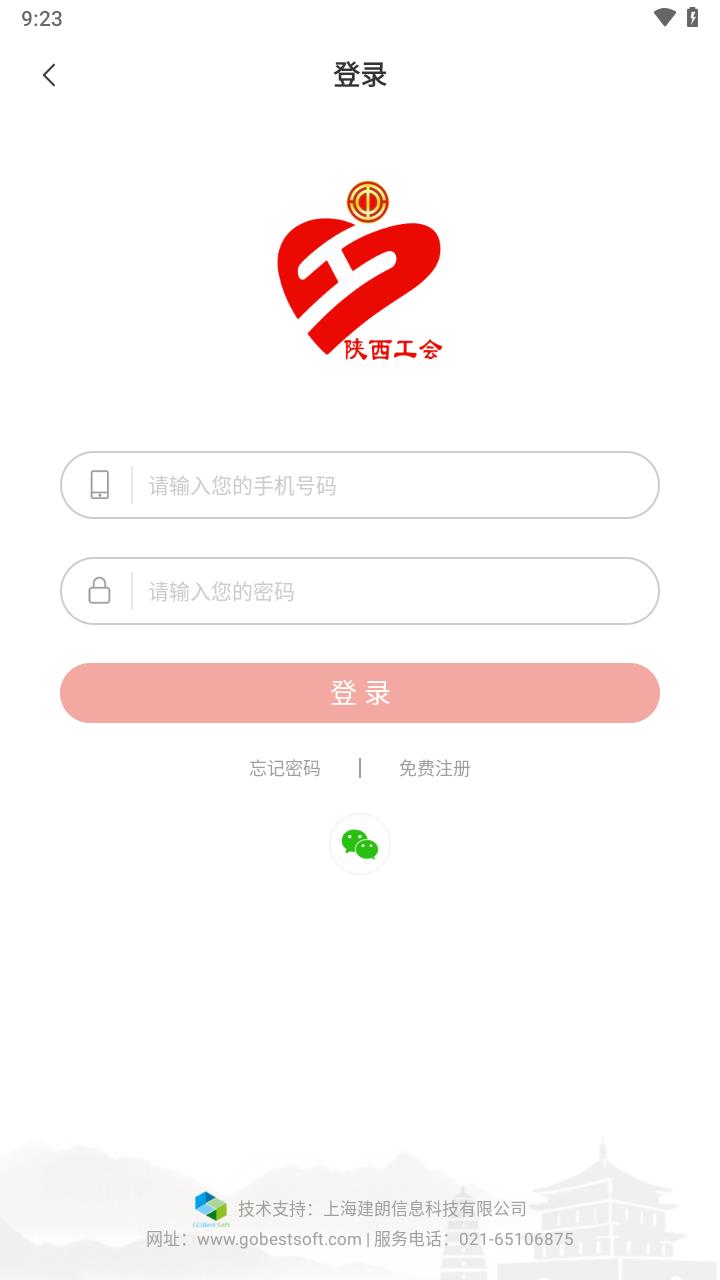Select 免费注册 to create an account
The width and height of the screenshot is (720, 1280).
433,768
